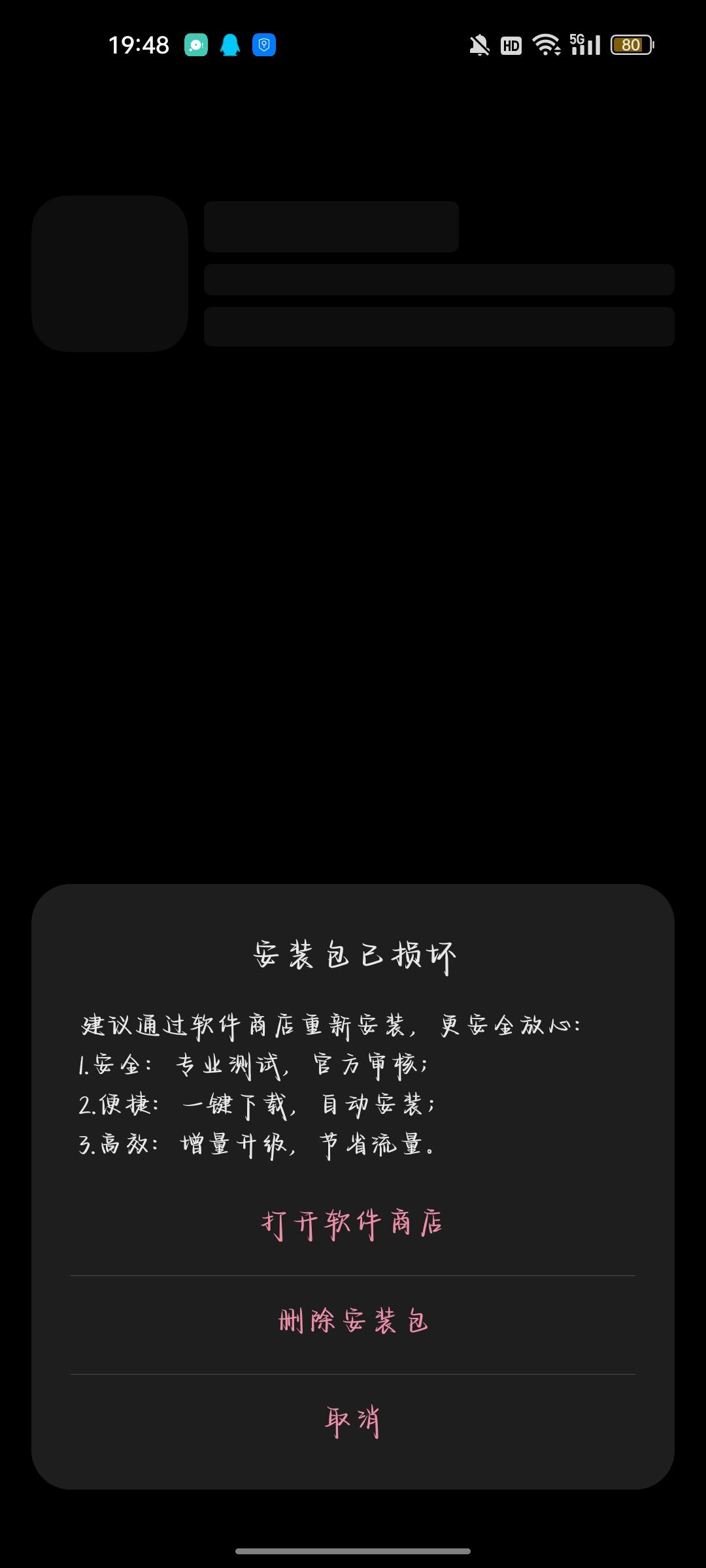Tap the app name placeholder box
The height and width of the screenshot is (1568, 706).
tap(331, 226)
